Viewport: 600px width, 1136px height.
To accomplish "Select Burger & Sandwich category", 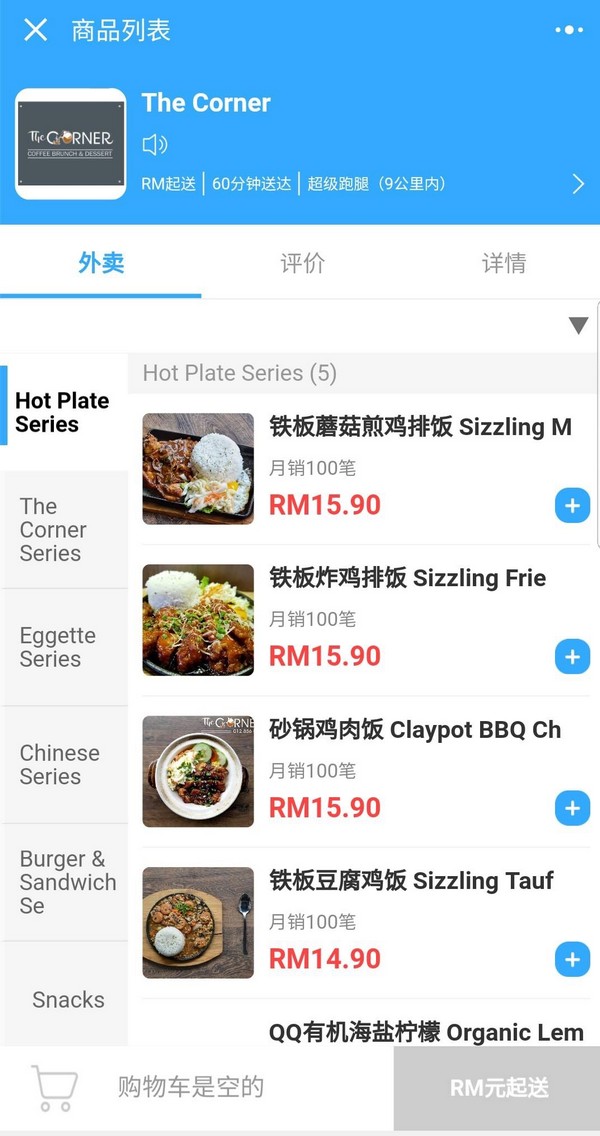I will tap(64, 882).
